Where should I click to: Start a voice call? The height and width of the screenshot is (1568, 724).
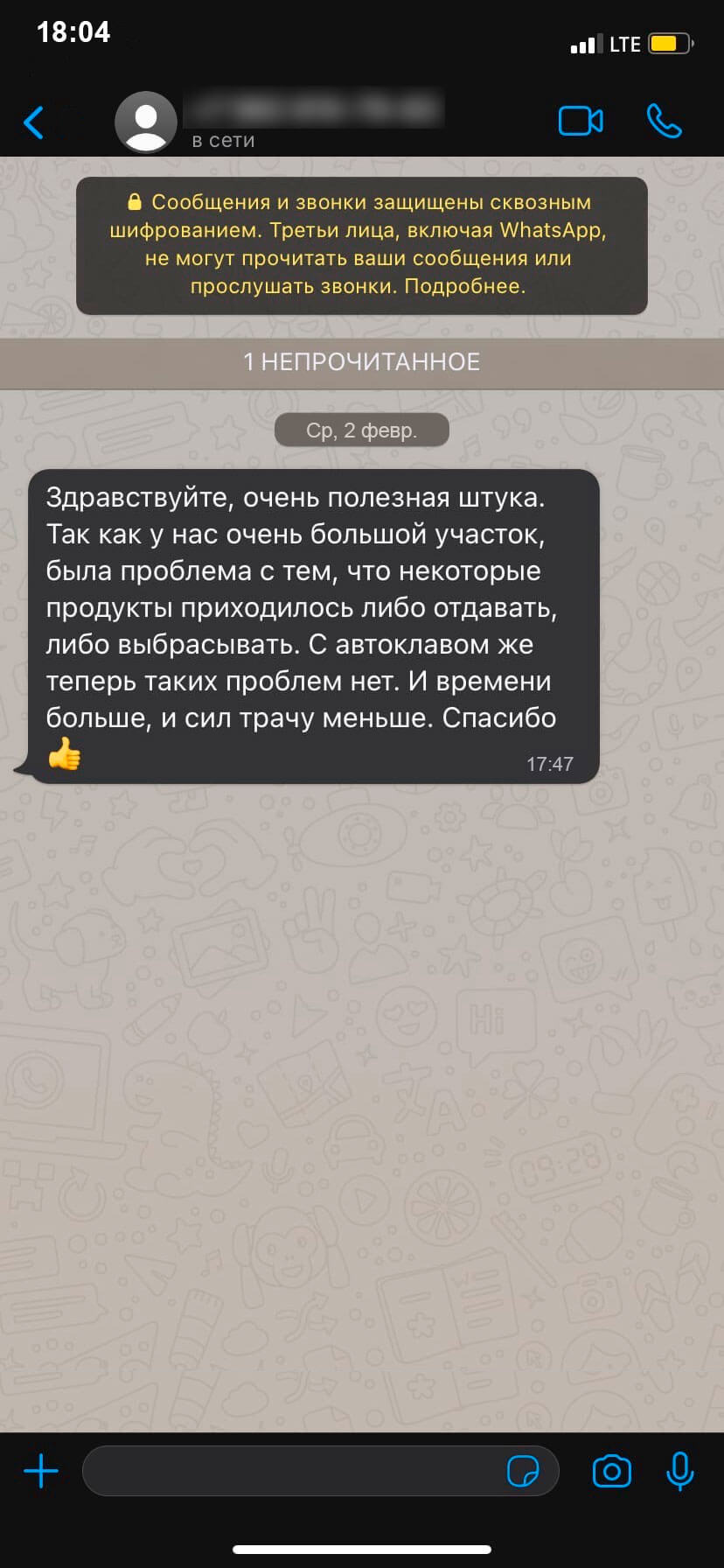[x=664, y=122]
